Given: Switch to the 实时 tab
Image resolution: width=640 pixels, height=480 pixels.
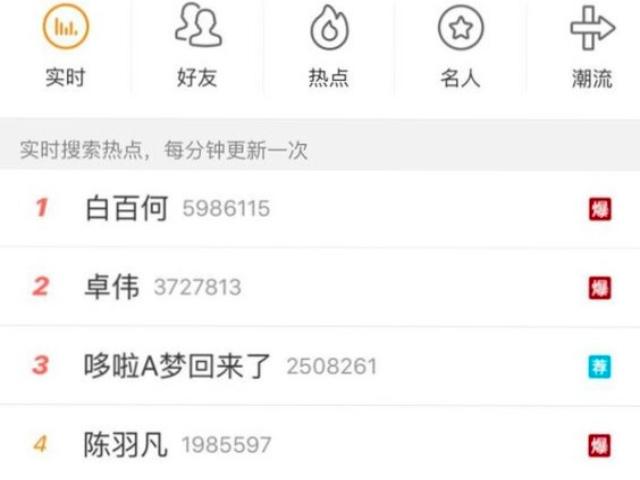Looking at the screenshot, I should pos(64,46).
